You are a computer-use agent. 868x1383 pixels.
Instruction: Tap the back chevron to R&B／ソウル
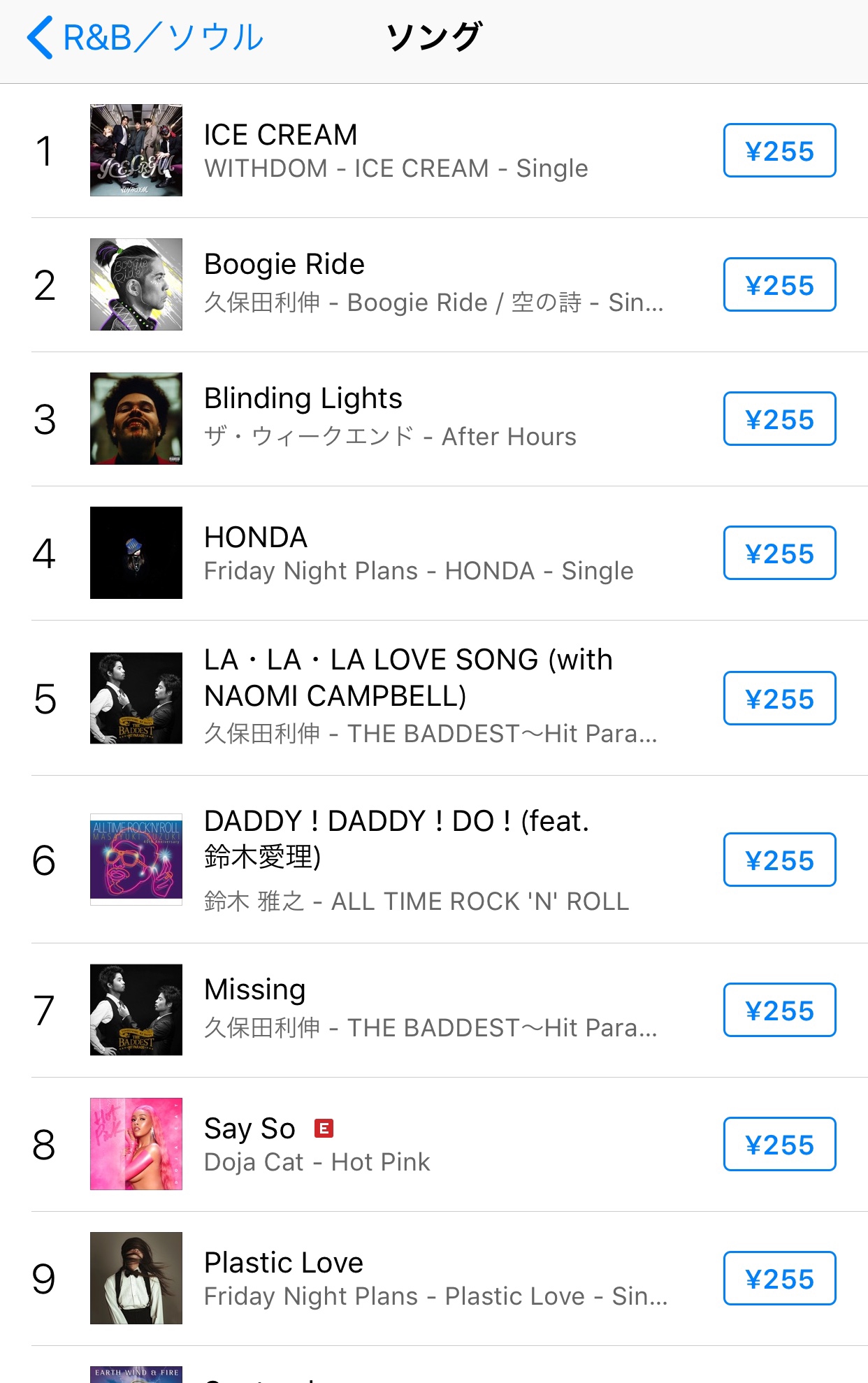click(x=41, y=38)
